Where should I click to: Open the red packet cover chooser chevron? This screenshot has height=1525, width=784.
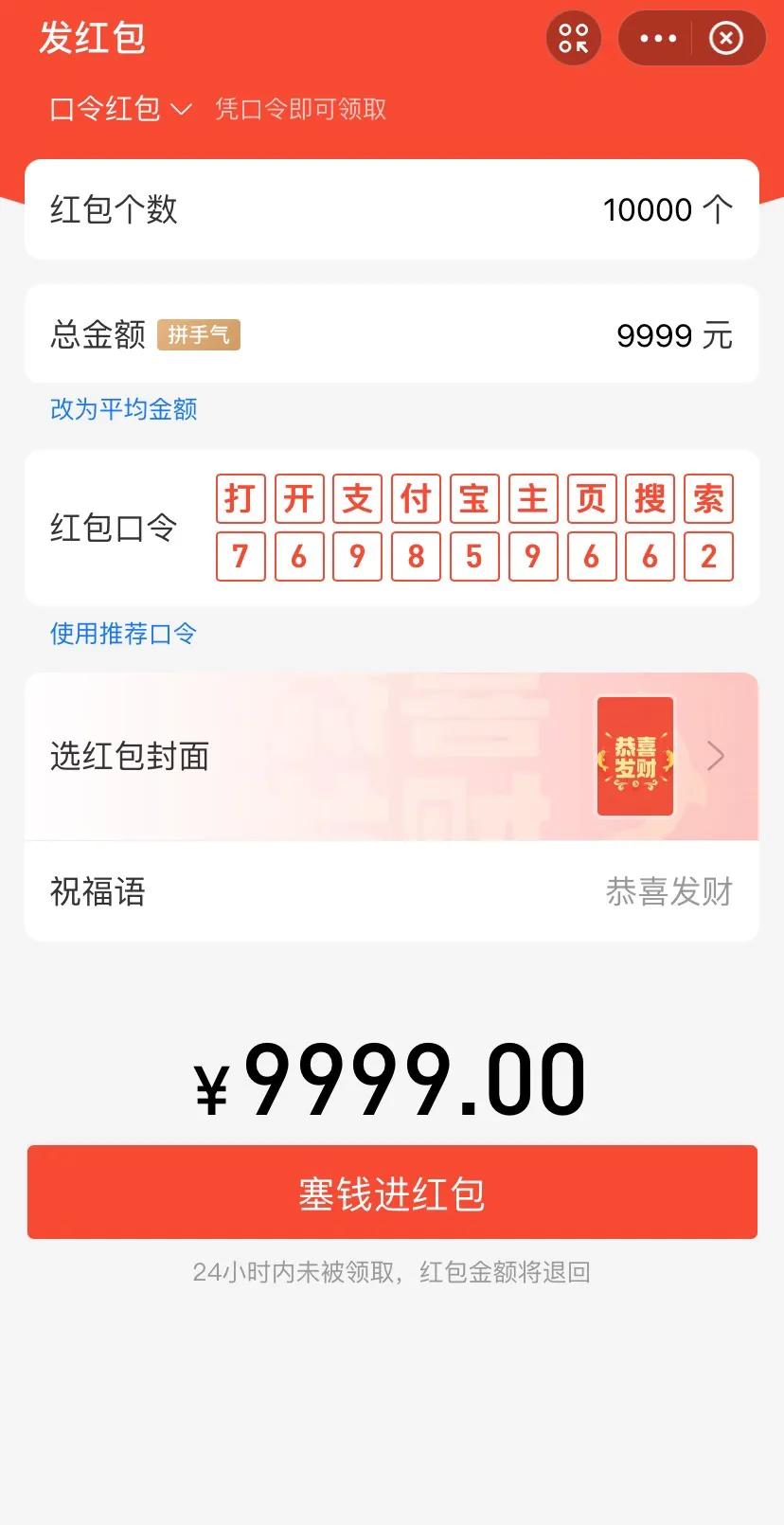(x=716, y=756)
